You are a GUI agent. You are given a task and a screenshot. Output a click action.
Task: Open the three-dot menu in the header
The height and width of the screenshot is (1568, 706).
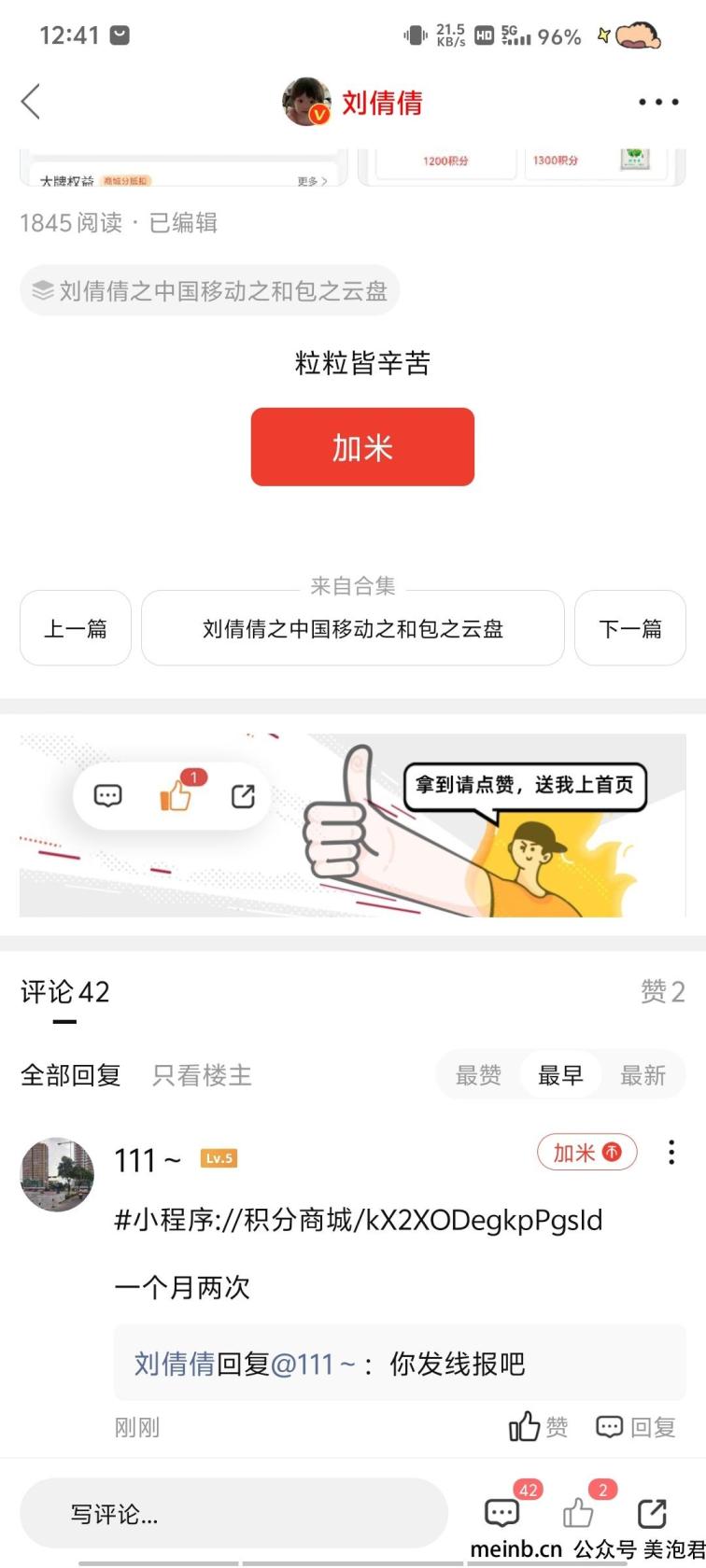tap(658, 102)
